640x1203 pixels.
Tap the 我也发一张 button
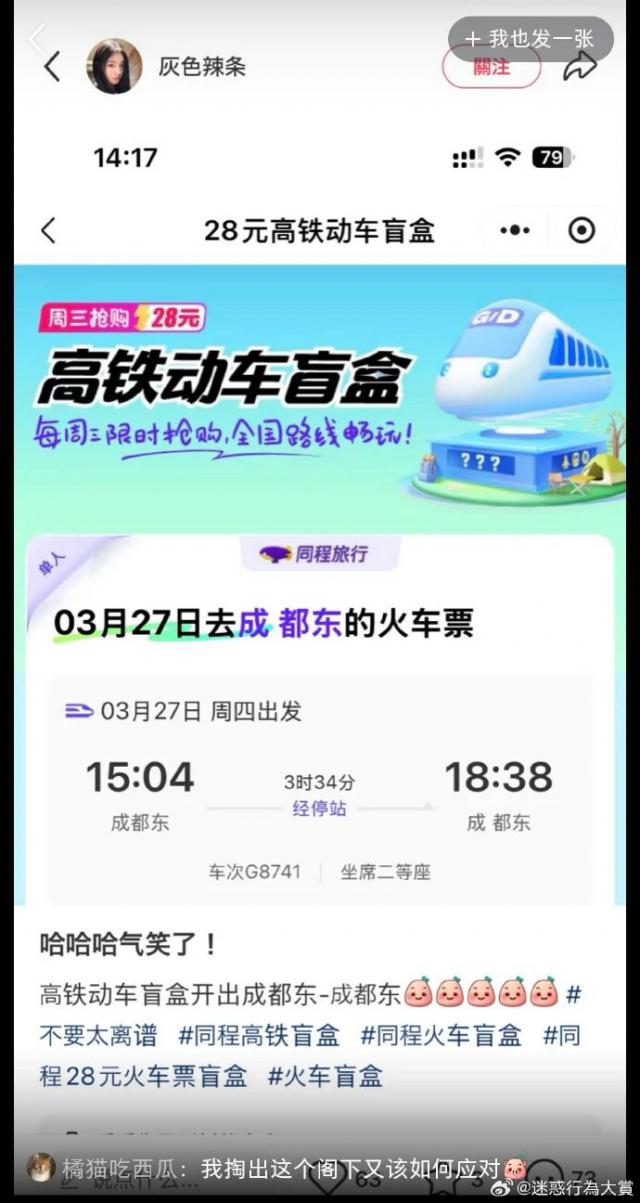[x=530, y=39]
